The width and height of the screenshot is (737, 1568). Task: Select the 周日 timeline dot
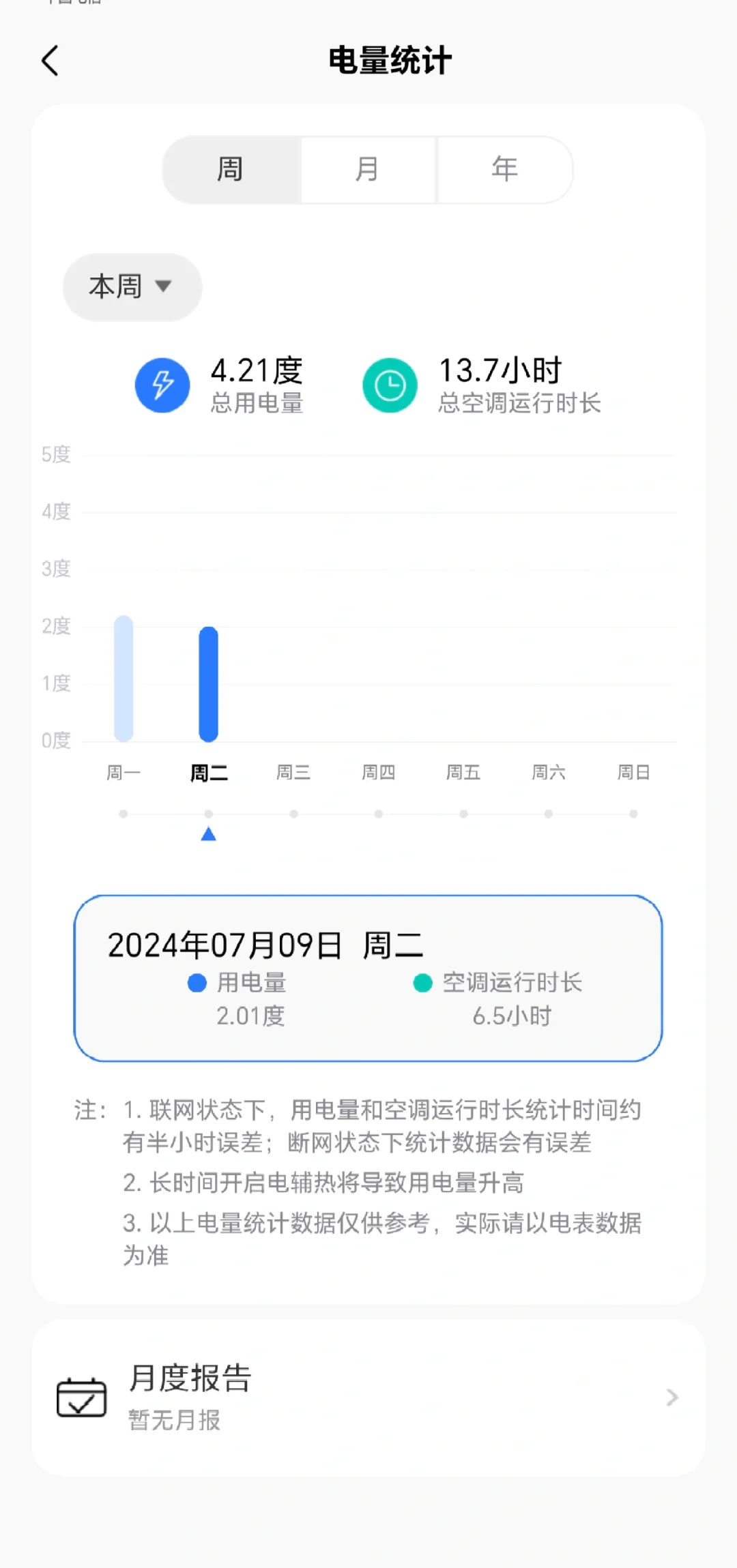coord(633,813)
